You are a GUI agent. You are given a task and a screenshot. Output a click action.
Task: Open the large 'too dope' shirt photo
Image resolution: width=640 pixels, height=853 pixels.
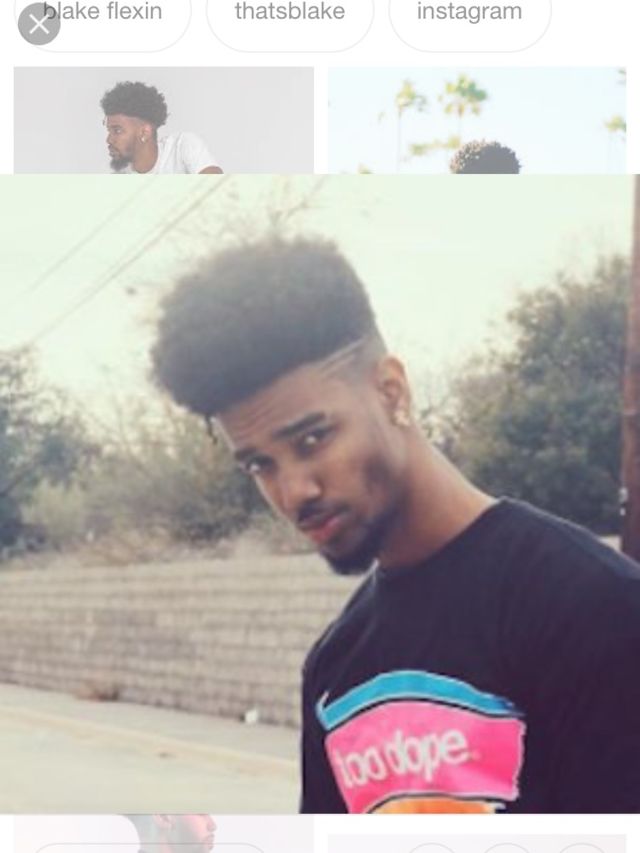coord(320,493)
